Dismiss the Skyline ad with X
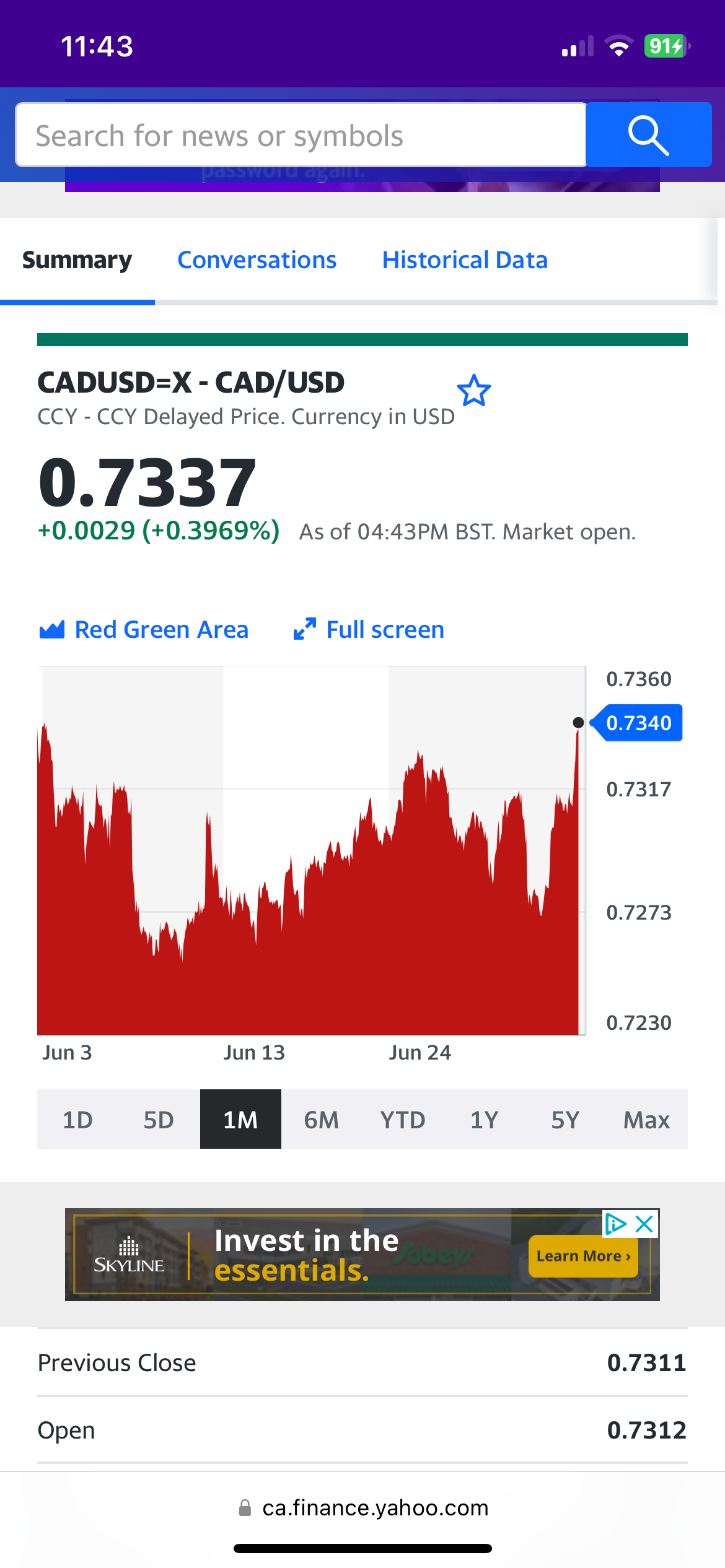Image resolution: width=725 pixels, height=1568 pixels. (x=645, y=1224)
